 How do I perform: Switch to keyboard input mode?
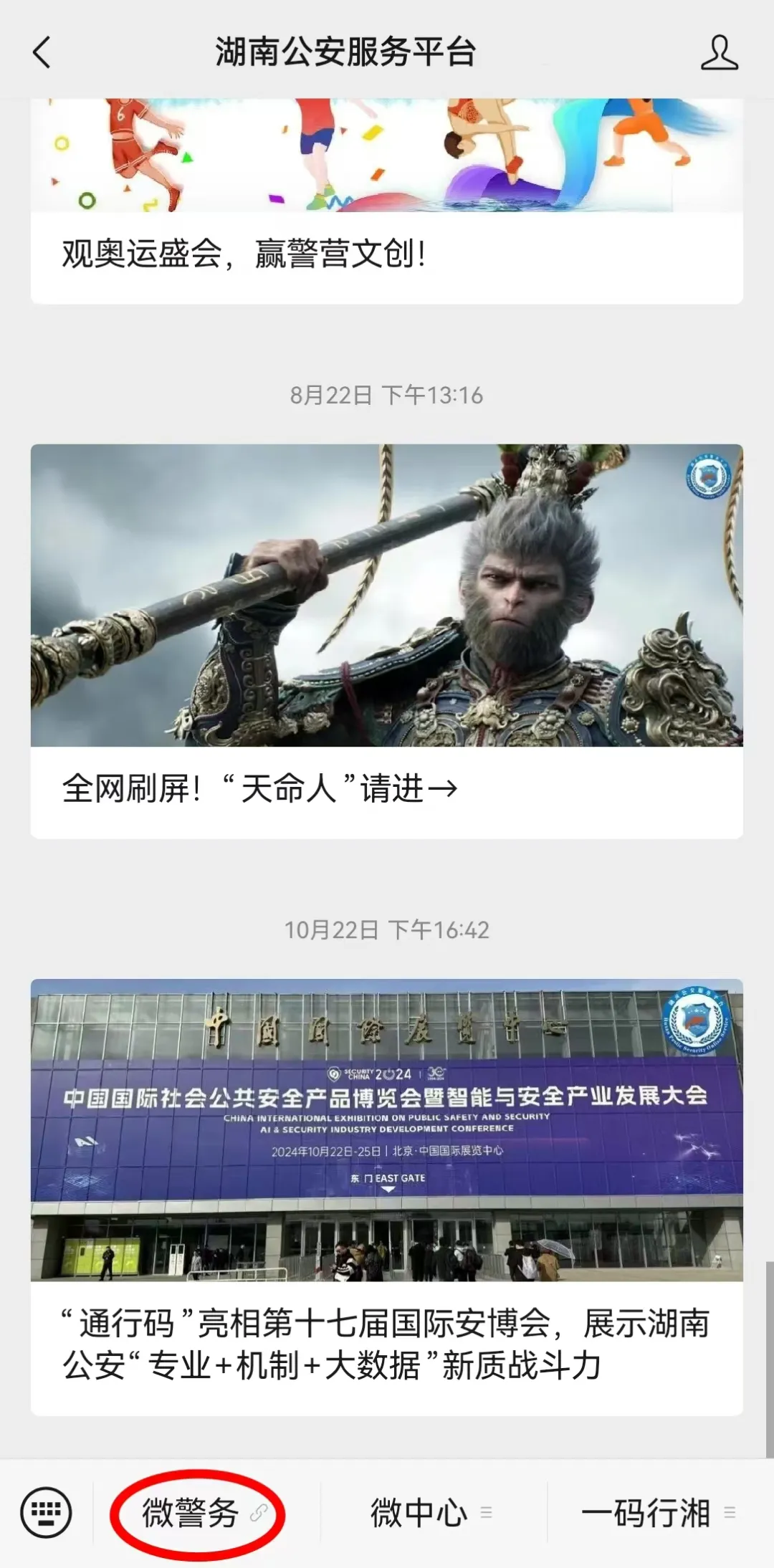tap(47, 1513)
